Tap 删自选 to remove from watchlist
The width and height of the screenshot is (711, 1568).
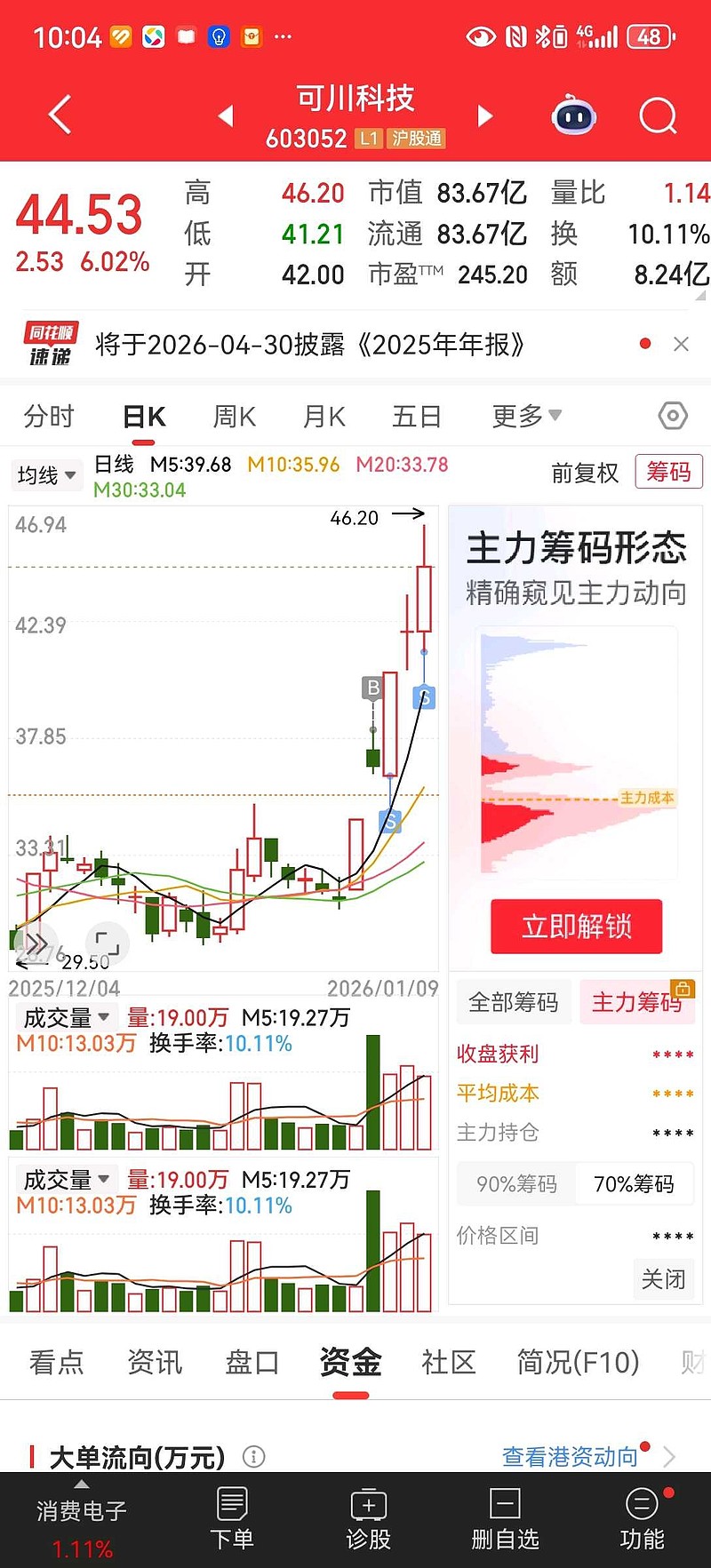pyautogui.click(x=505, y=1519)
